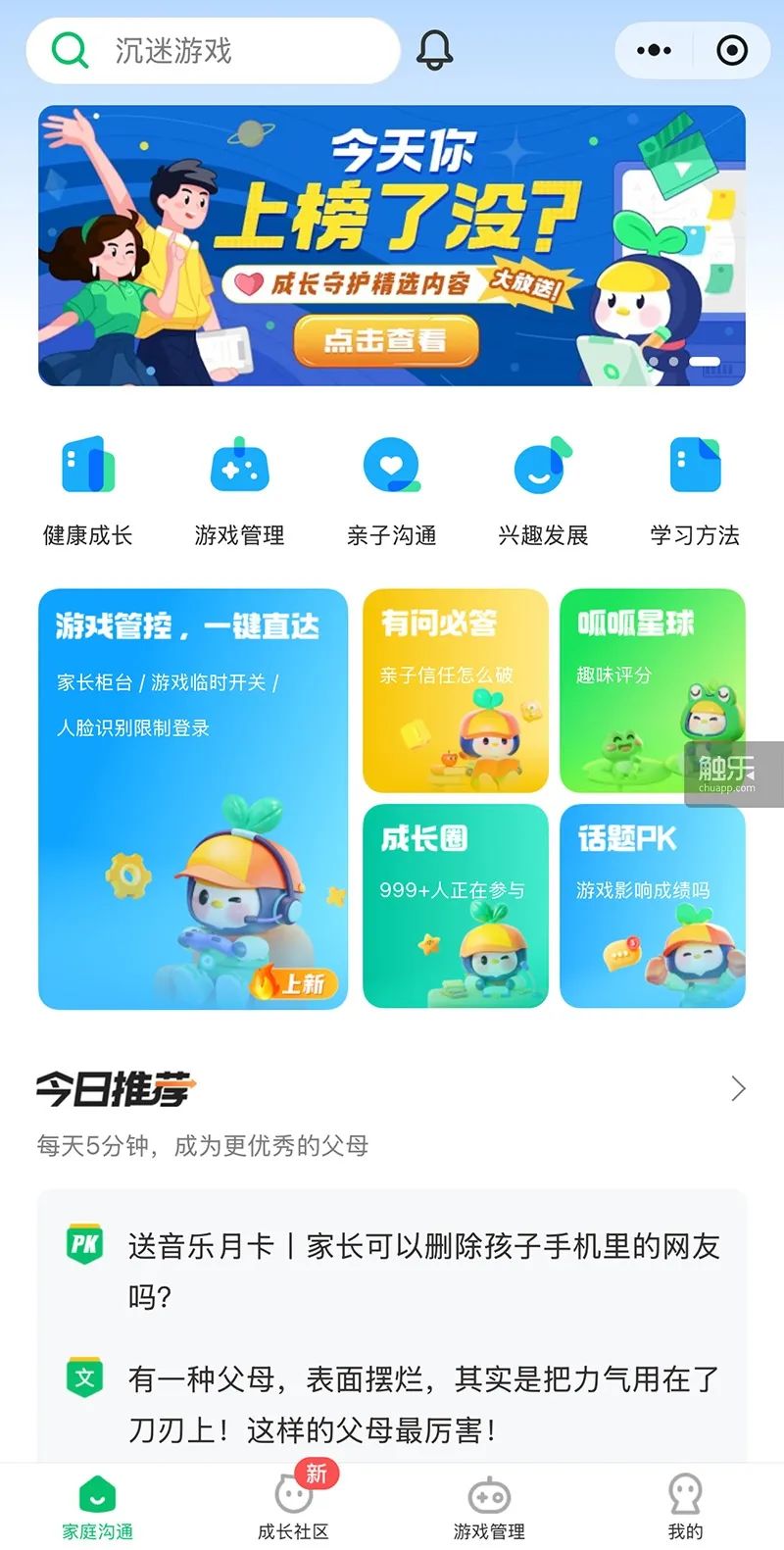This screenshot has height=1550, width=784.
Task: Open the 游戏管控，一键直达 card
Action: click(193, 798)
